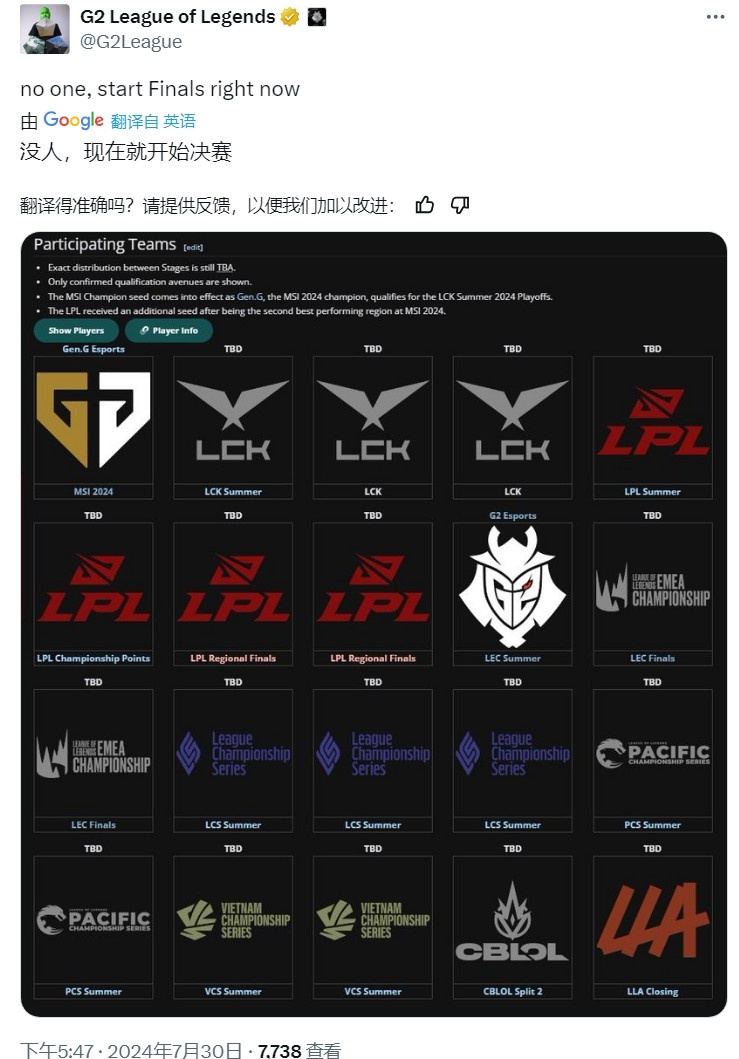
Task: Give thumbs up for the translation
Action: pyautogui.click(x=425, y=205)
